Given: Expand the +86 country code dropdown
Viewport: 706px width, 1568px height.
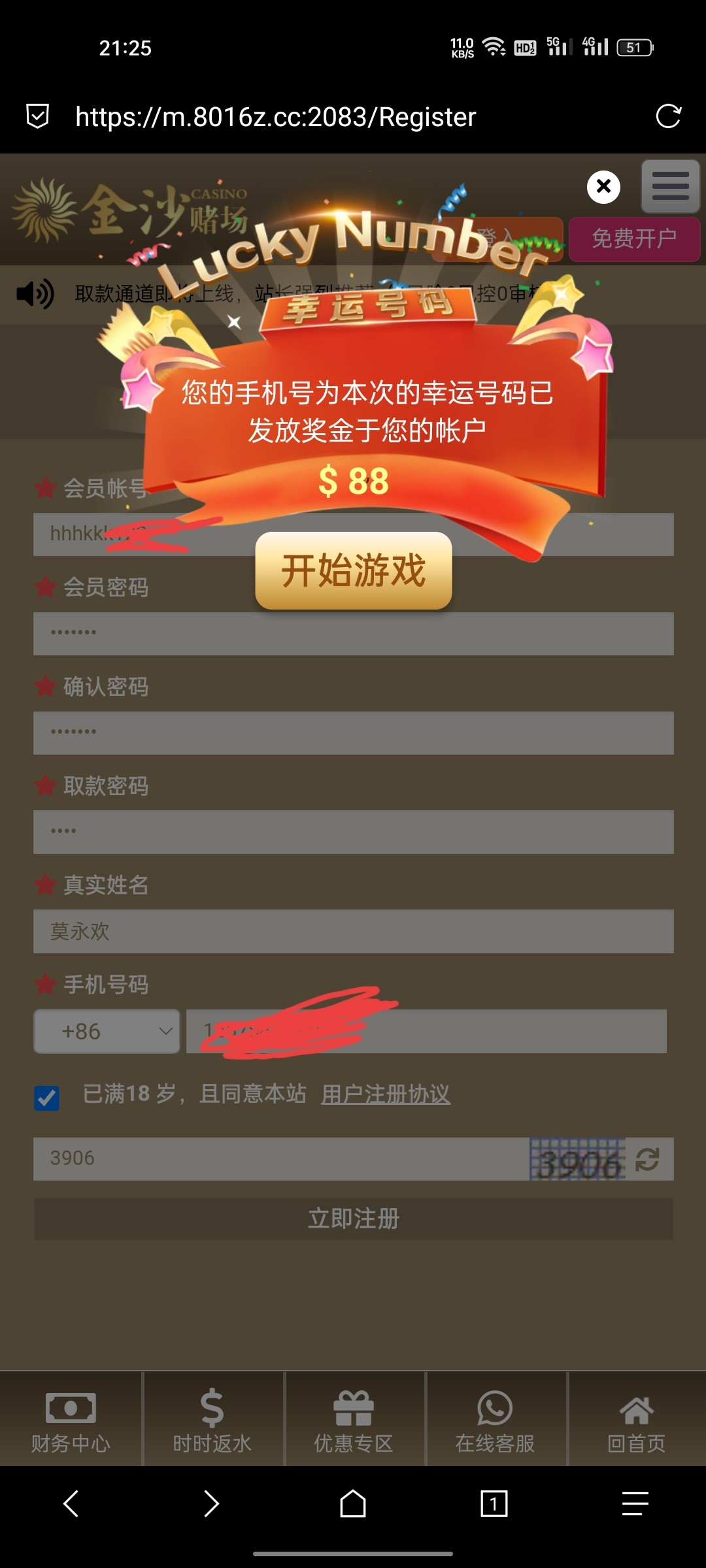Looking at the screenshot, I should [107, 1031].
